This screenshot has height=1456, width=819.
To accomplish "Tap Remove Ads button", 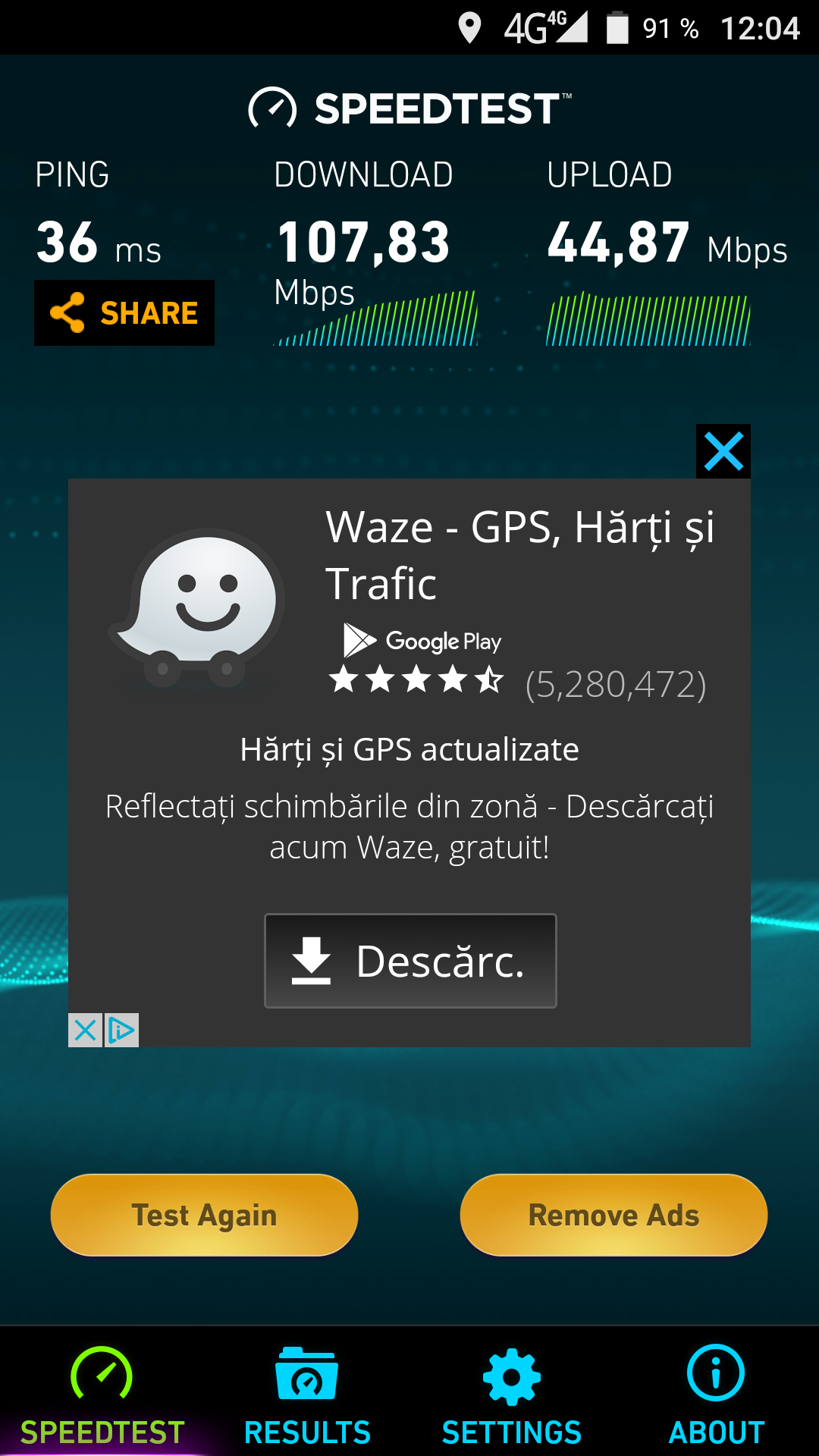I will [613, 1215].
